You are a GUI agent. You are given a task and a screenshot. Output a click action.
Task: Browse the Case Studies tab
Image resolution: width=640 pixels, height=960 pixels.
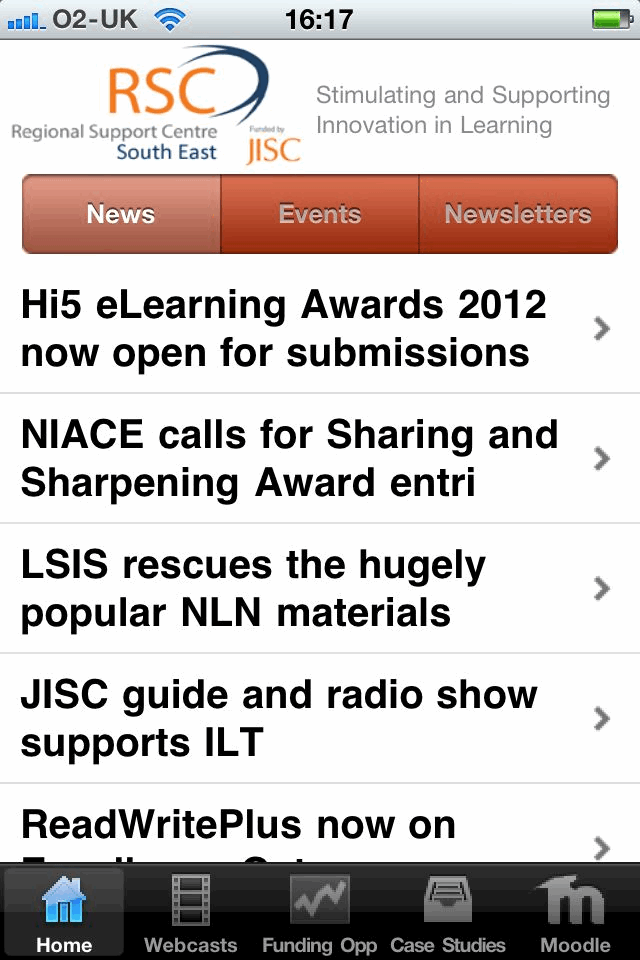pos(448,914)
